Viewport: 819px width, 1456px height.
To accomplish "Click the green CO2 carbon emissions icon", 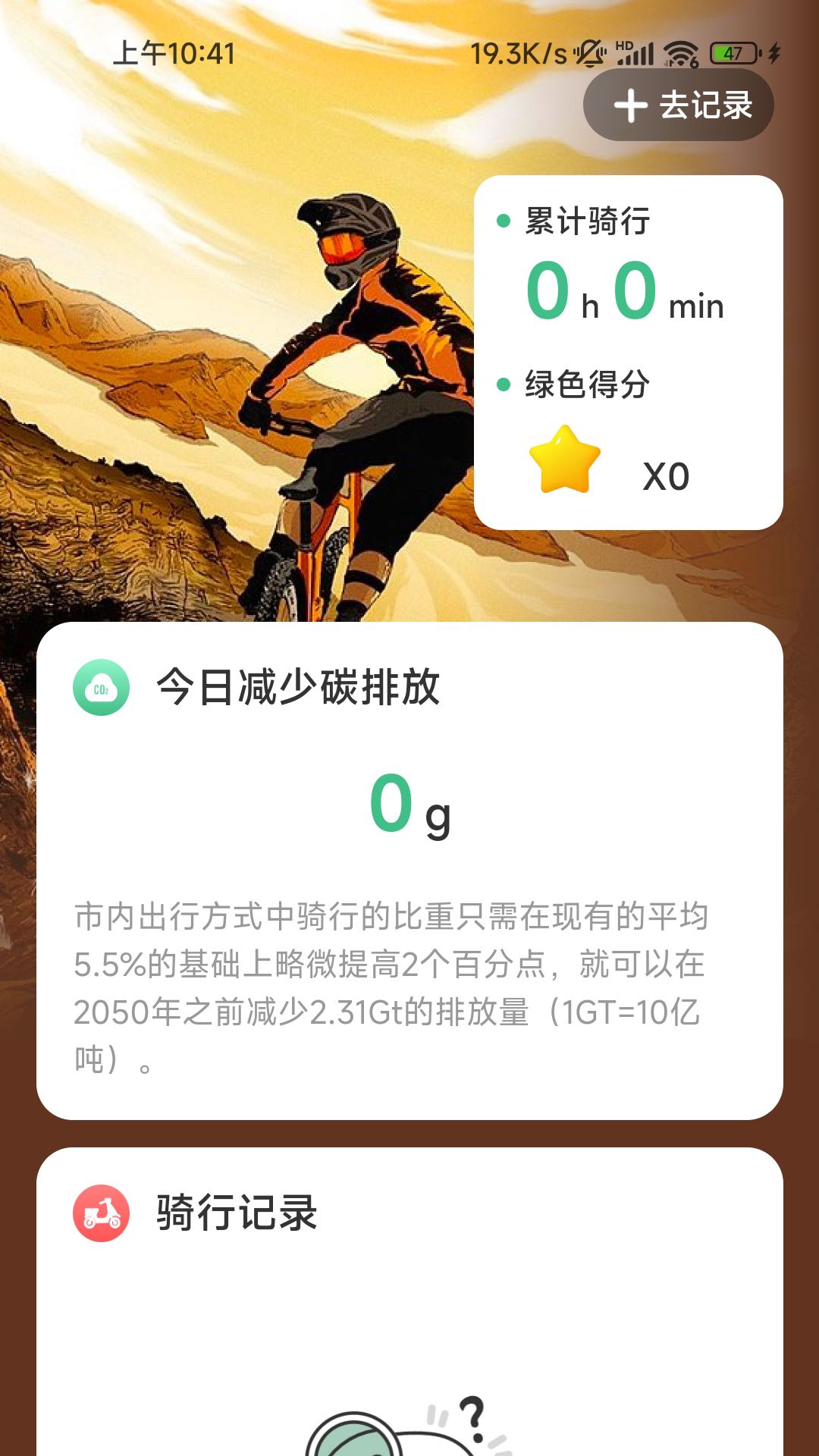I will click(x=102, y=686).
